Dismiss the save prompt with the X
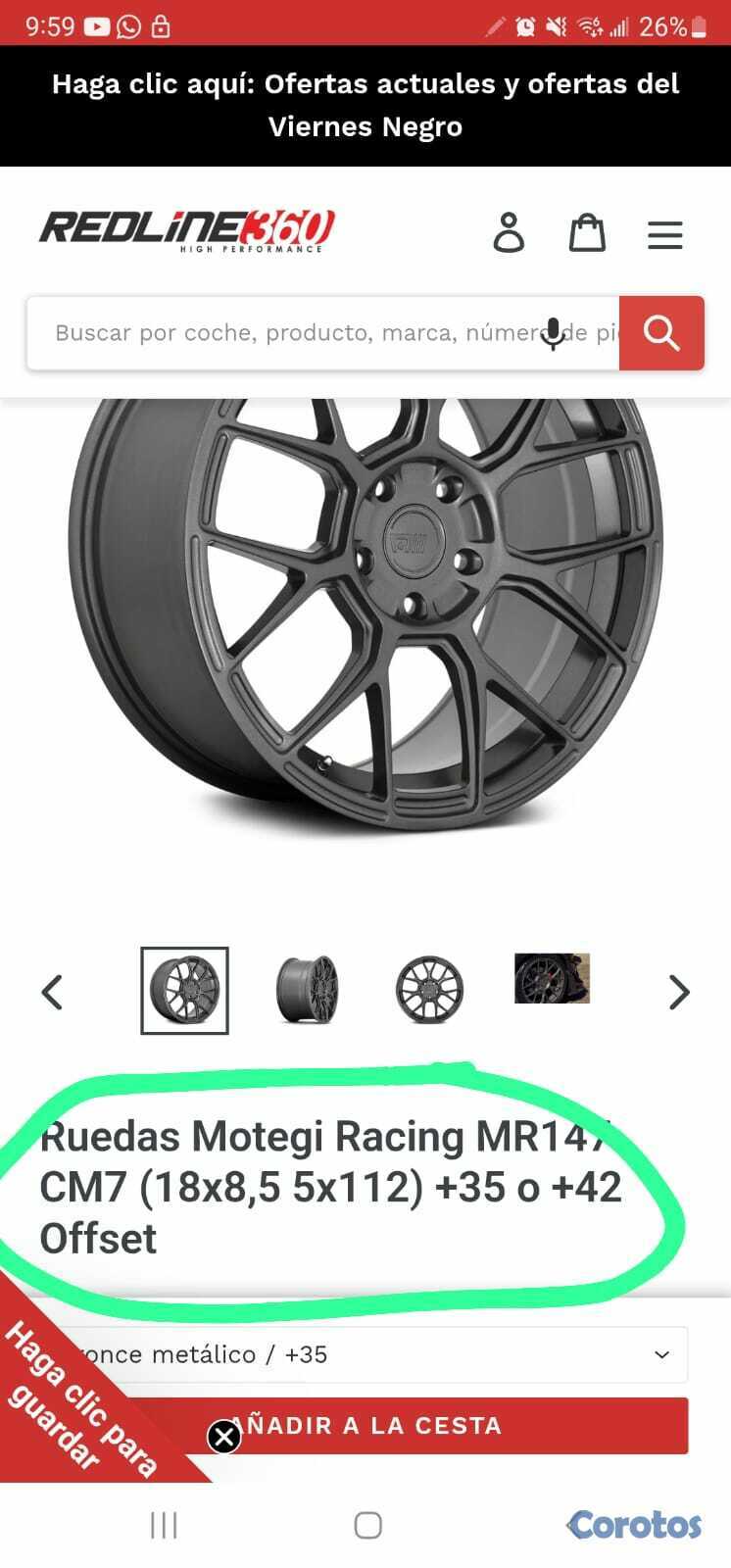Viewport: 731px width, 1568px height. tap(224, 1437)
